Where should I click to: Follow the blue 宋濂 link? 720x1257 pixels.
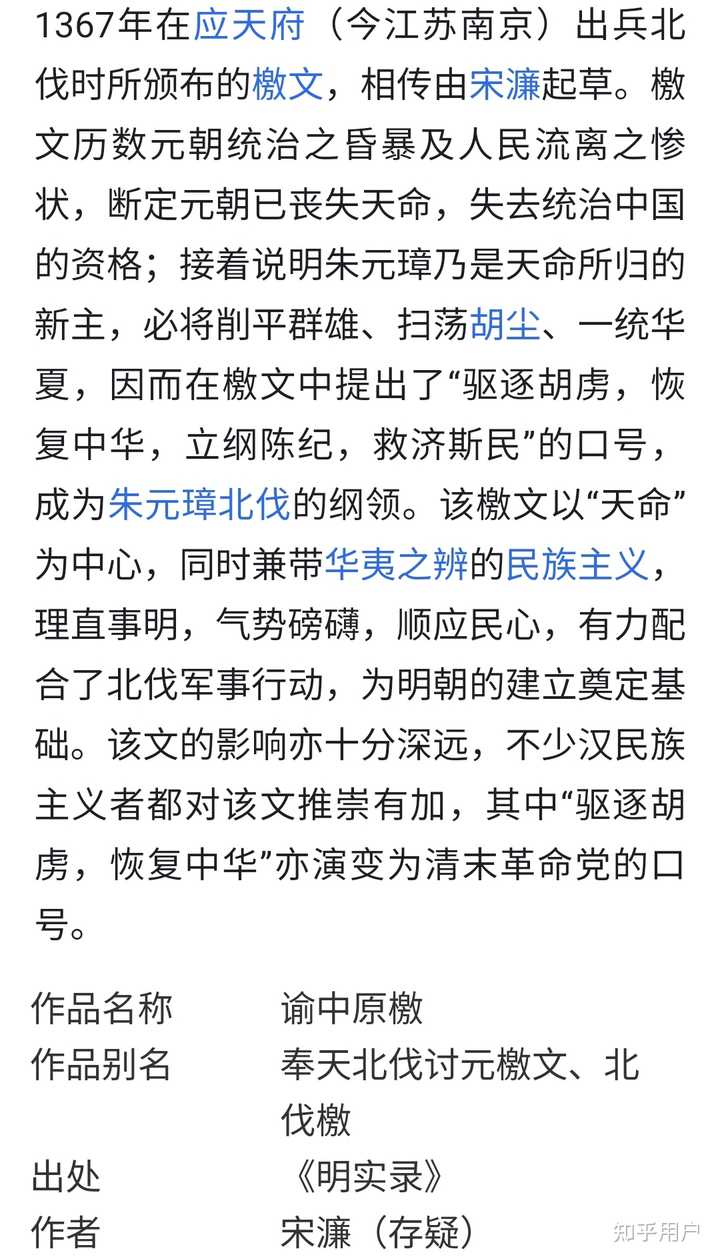(505, 84)
